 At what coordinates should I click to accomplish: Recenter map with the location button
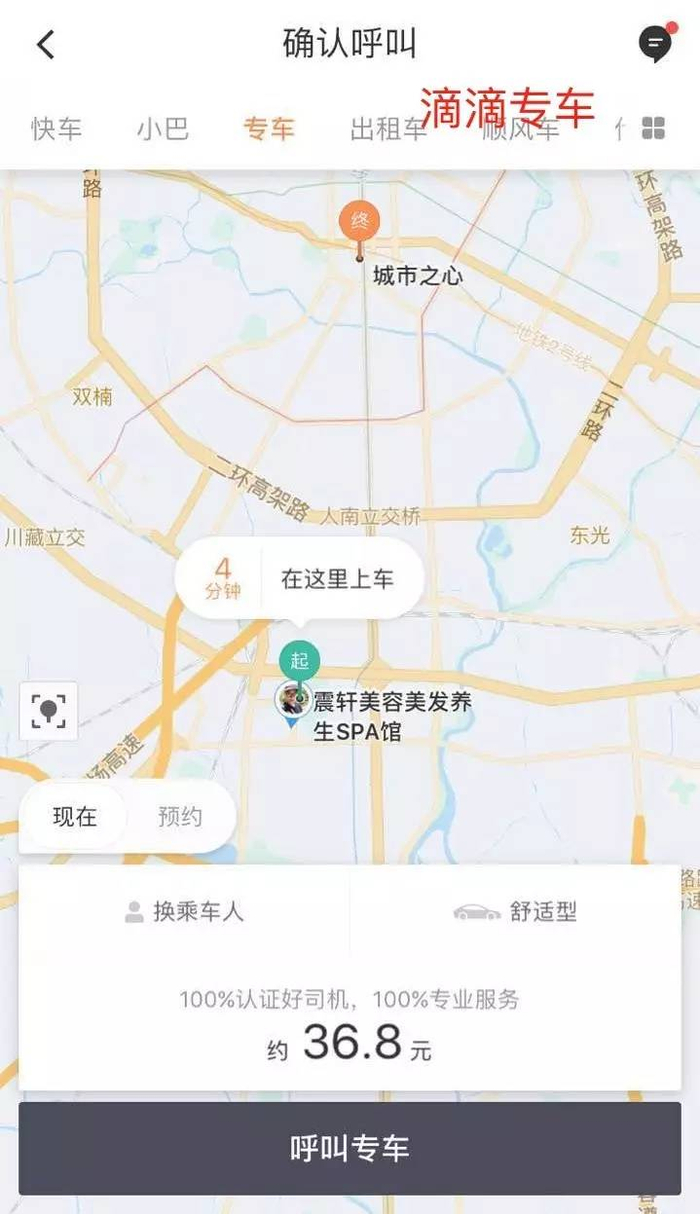[48, 711]
